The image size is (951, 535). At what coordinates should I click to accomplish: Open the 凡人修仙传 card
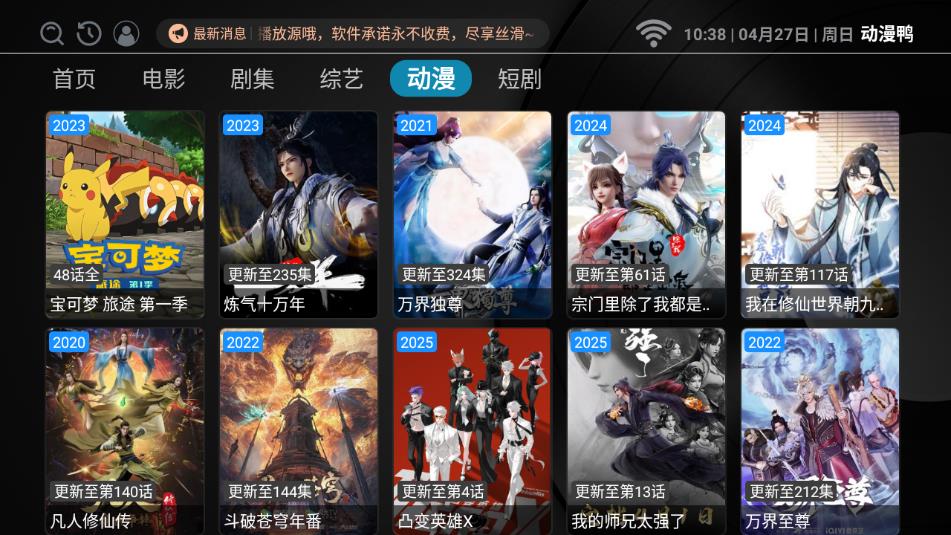click(x=125, y=430)
